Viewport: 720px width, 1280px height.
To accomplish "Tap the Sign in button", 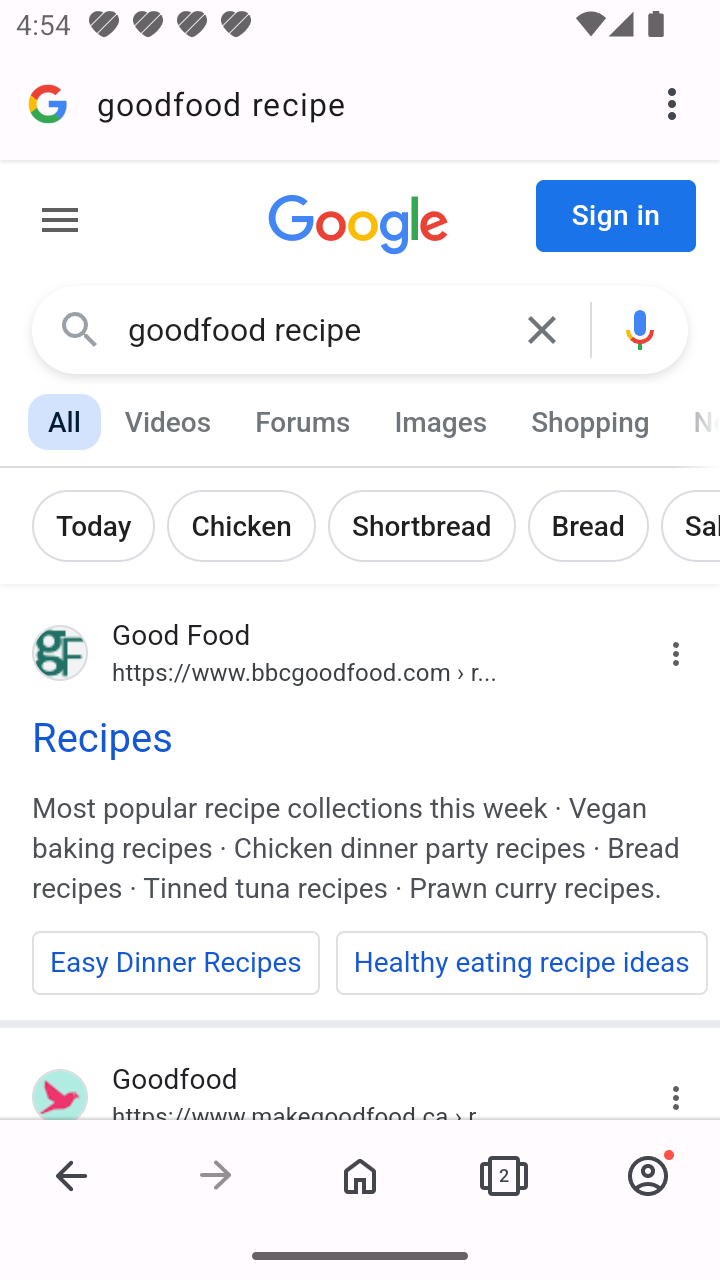I will point(616,216).
